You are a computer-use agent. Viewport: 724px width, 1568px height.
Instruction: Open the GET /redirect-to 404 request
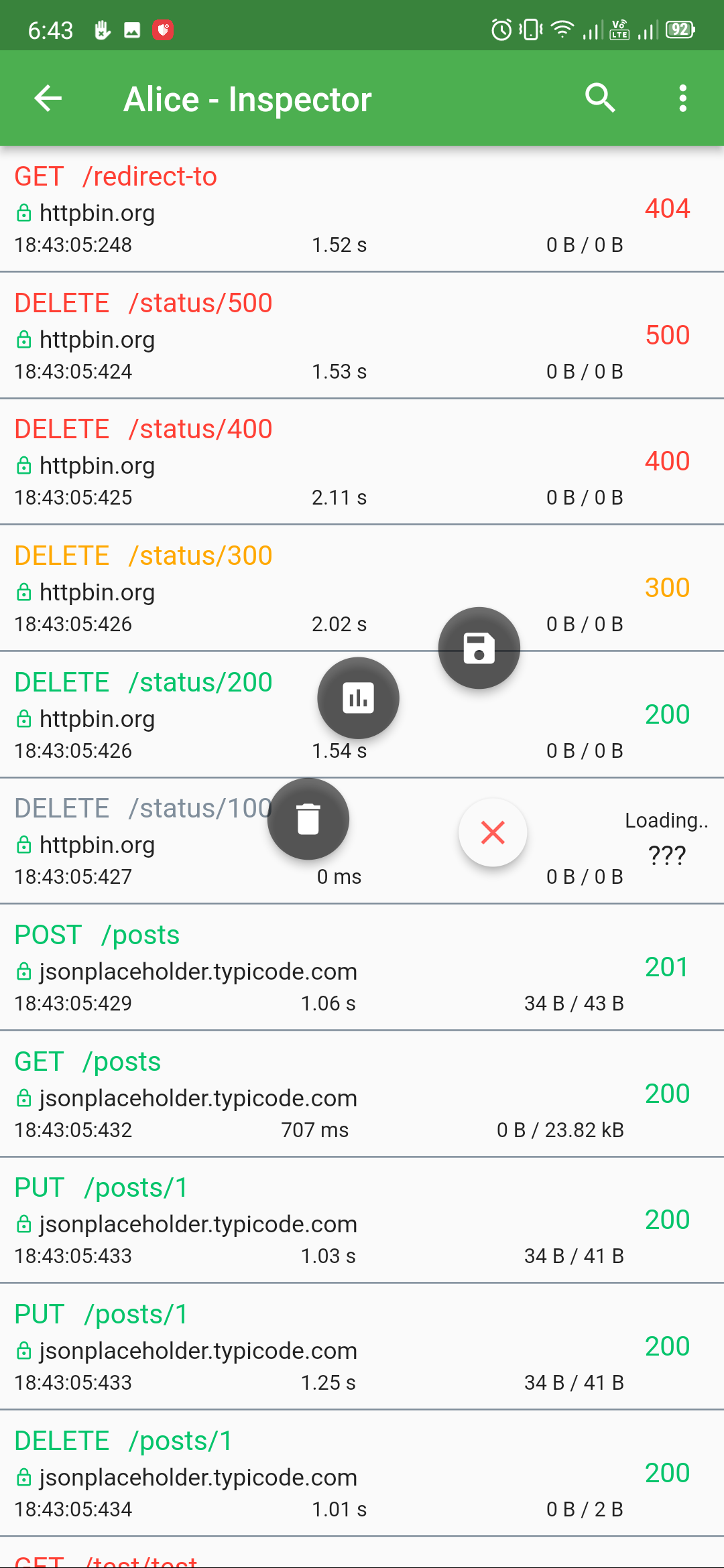pyautogui.click(x=362, y=209)
